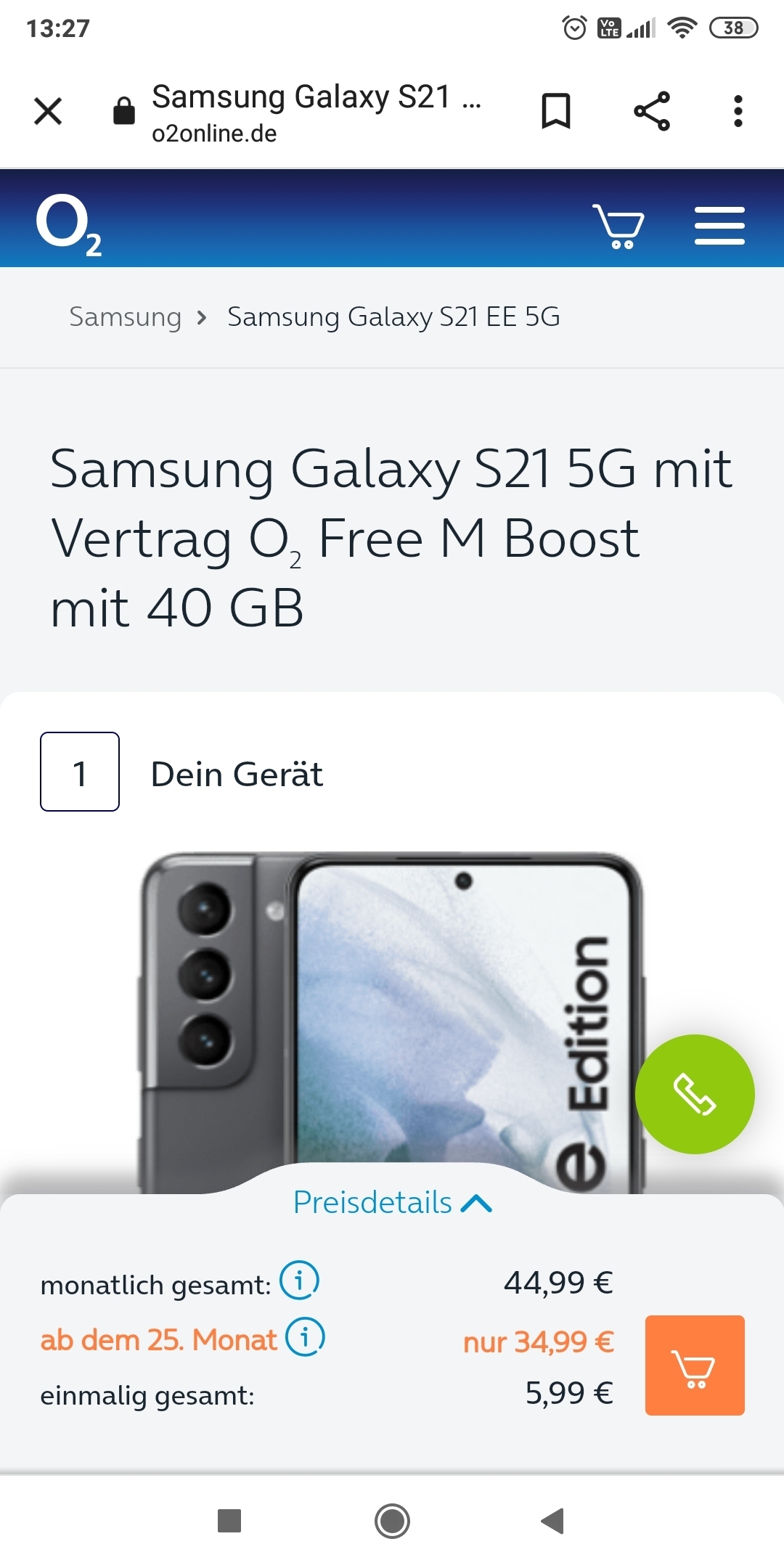Collapse the Preisdetails panel
The width and height of the screenshot is (784, 1568).
[x=392, y=1203]
